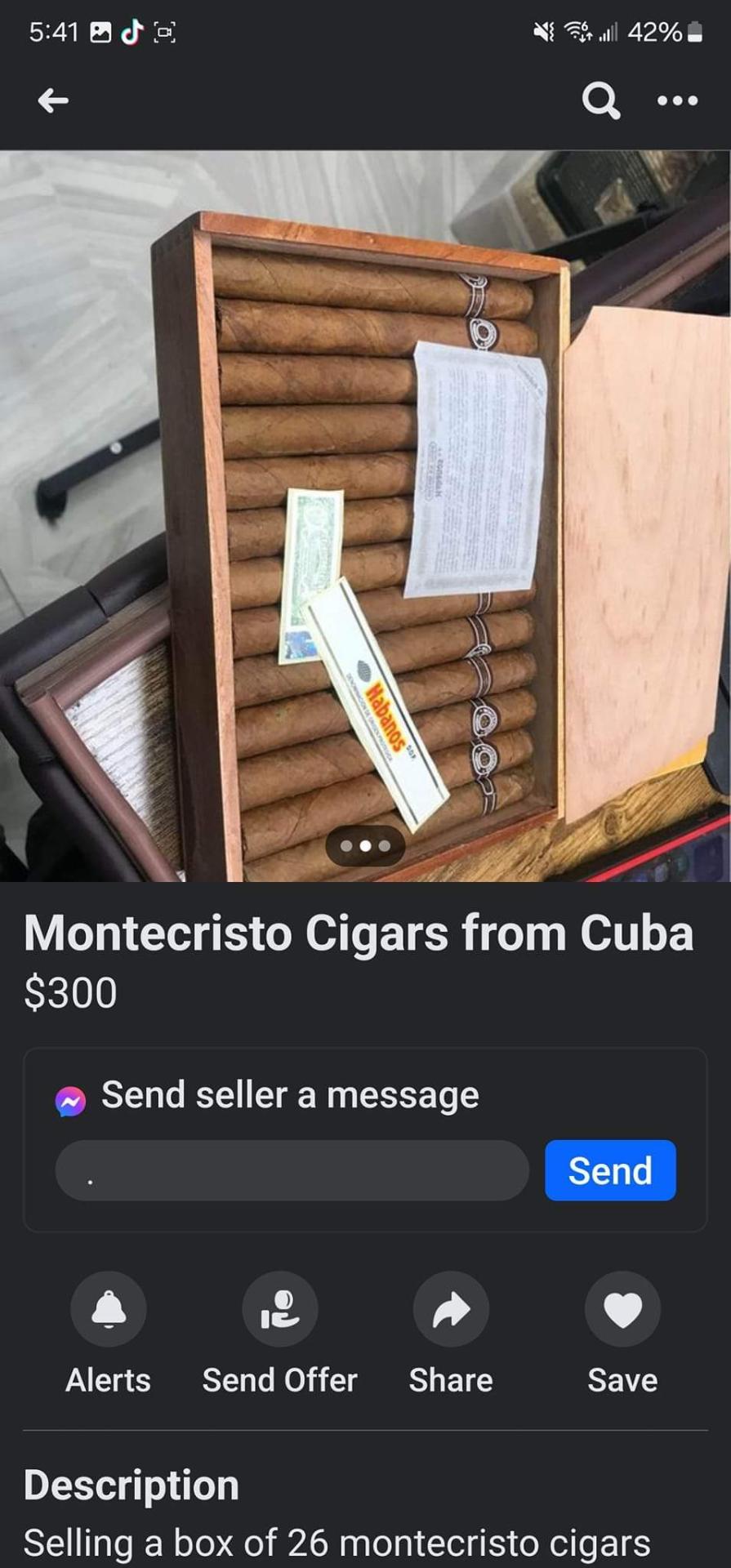Viewport: 731px width, 1568px height.
Task: Go back with the top arrow
Action: click(x=53, y=100)
